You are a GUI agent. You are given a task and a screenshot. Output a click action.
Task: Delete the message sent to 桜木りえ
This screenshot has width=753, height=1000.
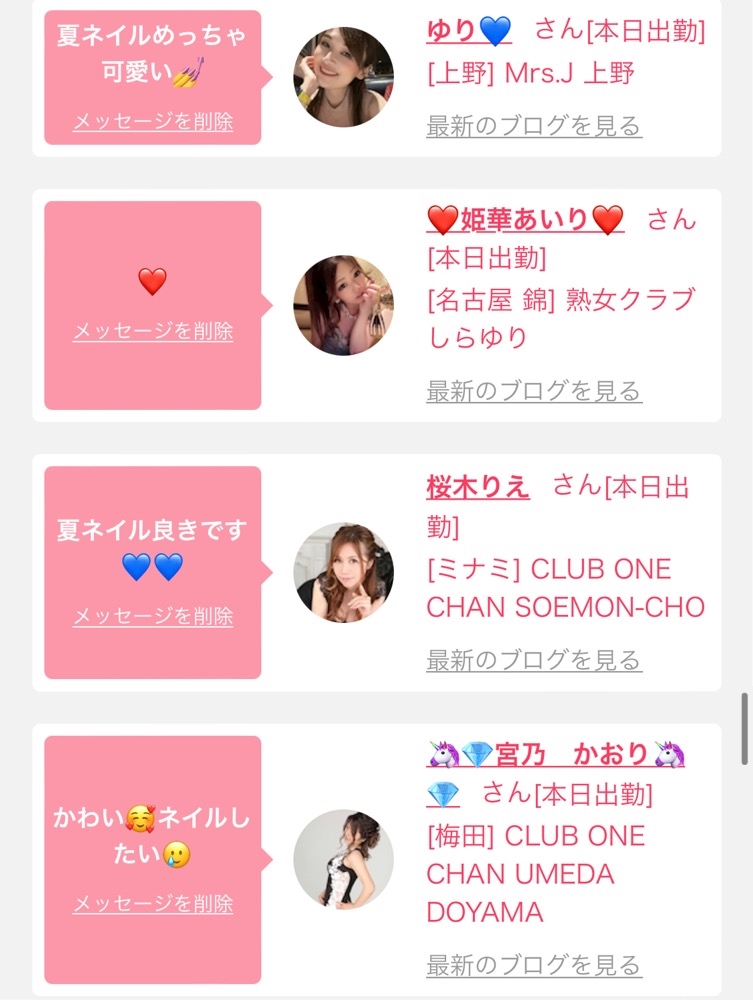pyautogui.click(x=153, y=616)
